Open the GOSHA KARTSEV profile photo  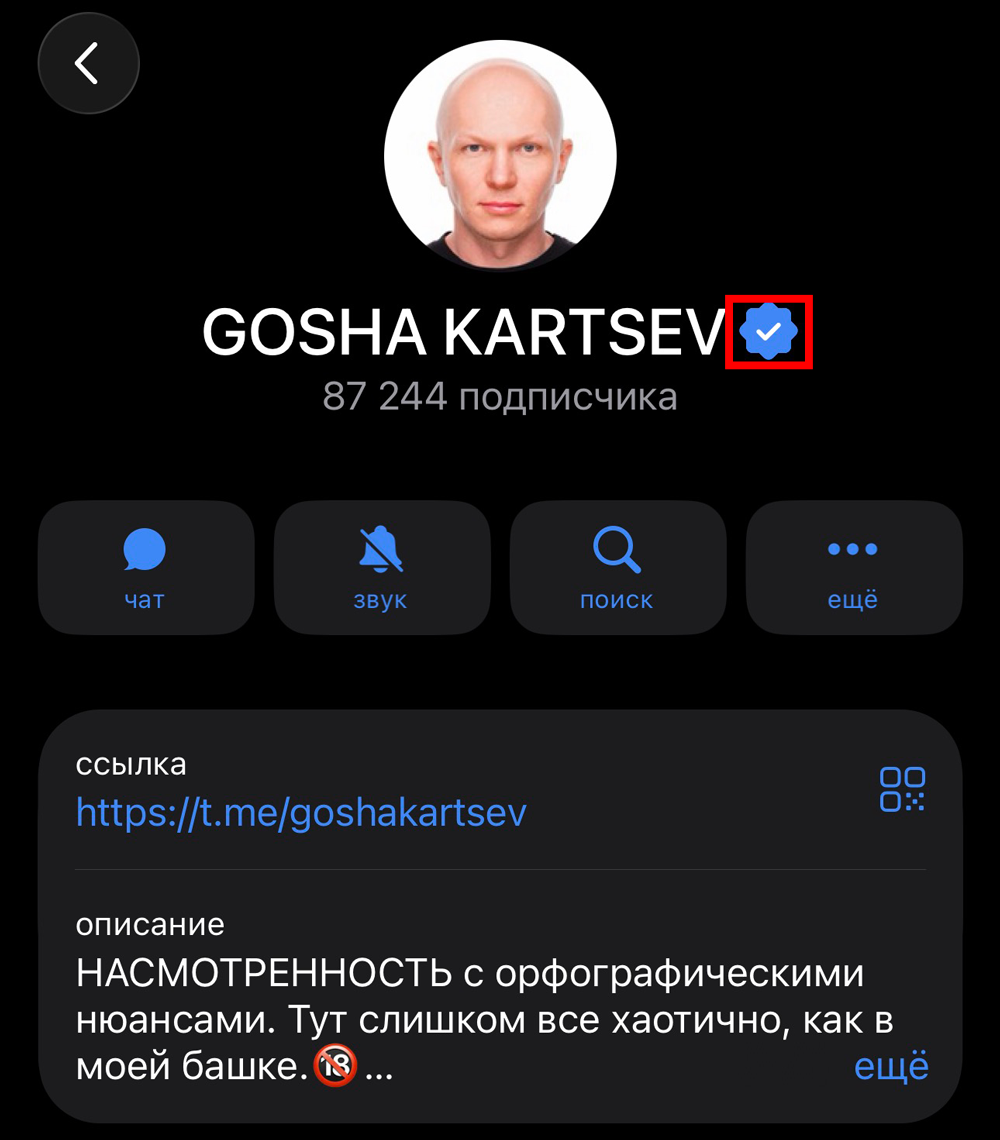point(500,155)
